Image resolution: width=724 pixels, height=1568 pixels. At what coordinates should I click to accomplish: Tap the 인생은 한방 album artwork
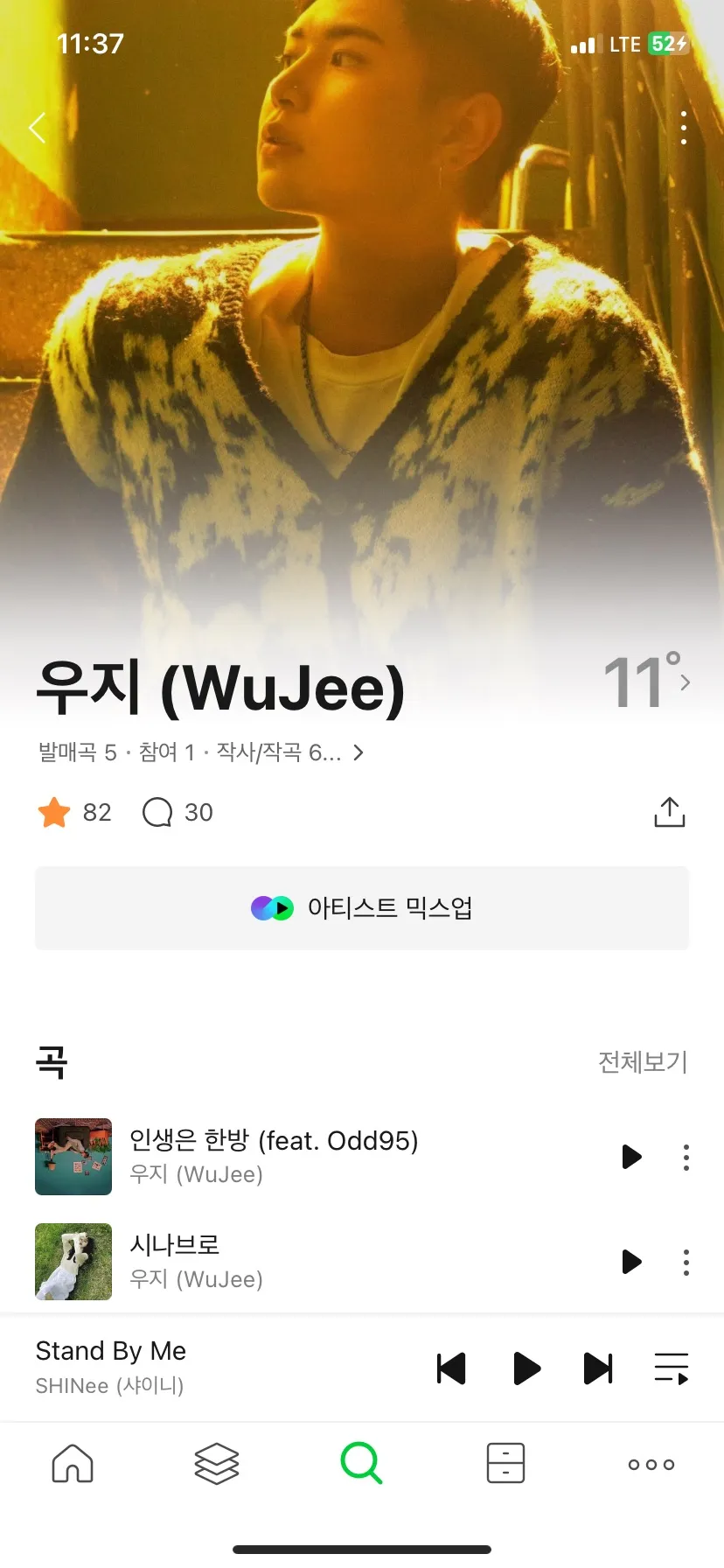click(x=73, y=1157)
